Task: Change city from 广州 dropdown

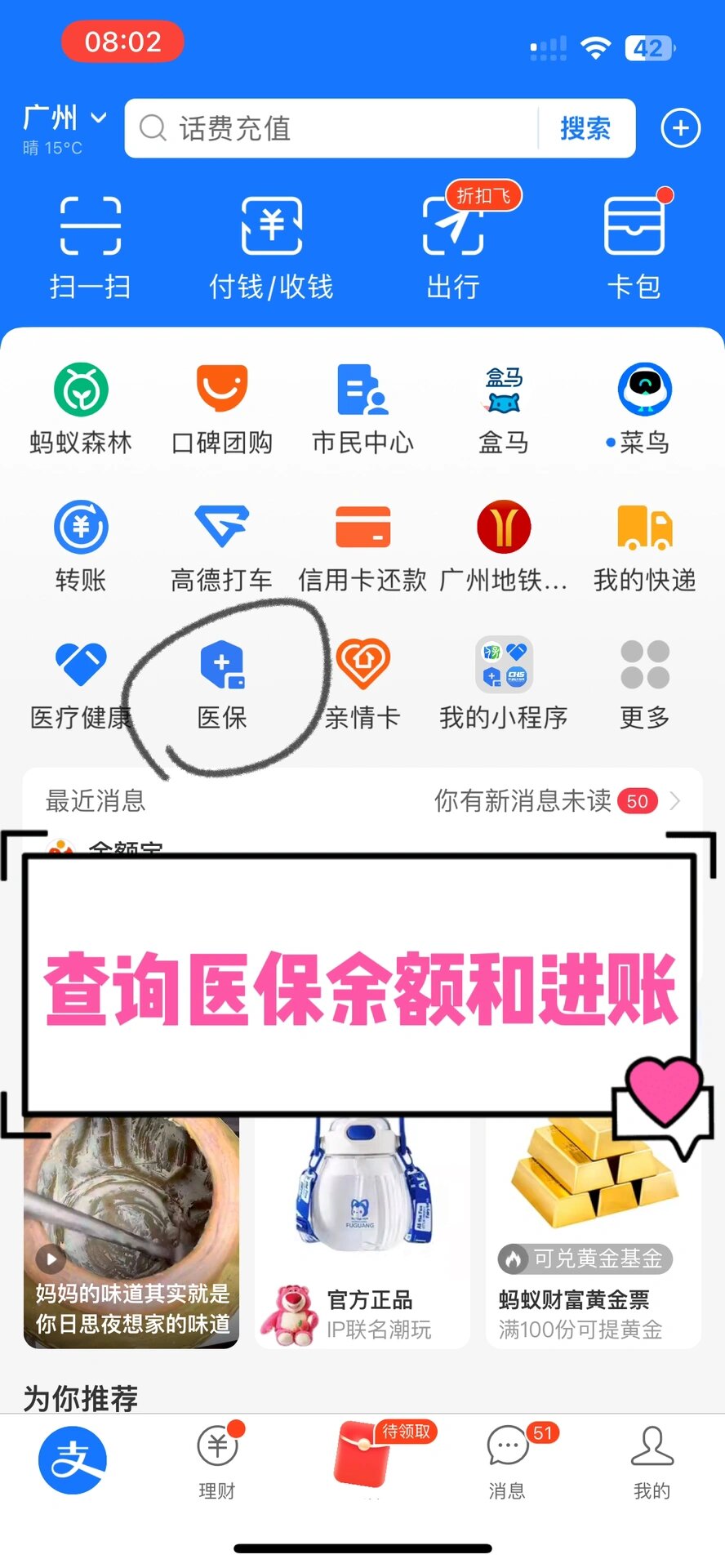Action: tap(65, 118)
